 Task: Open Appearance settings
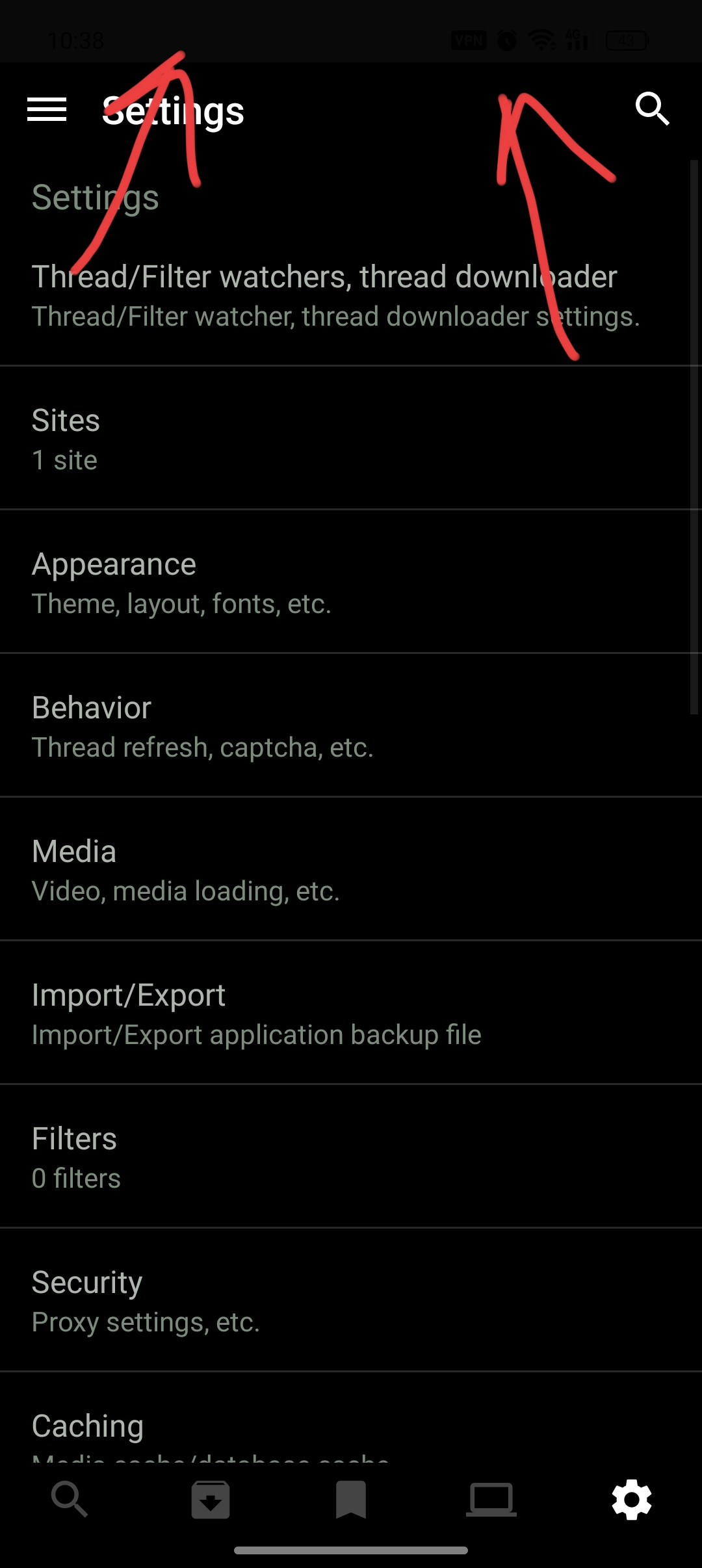[x=335, y=583]
